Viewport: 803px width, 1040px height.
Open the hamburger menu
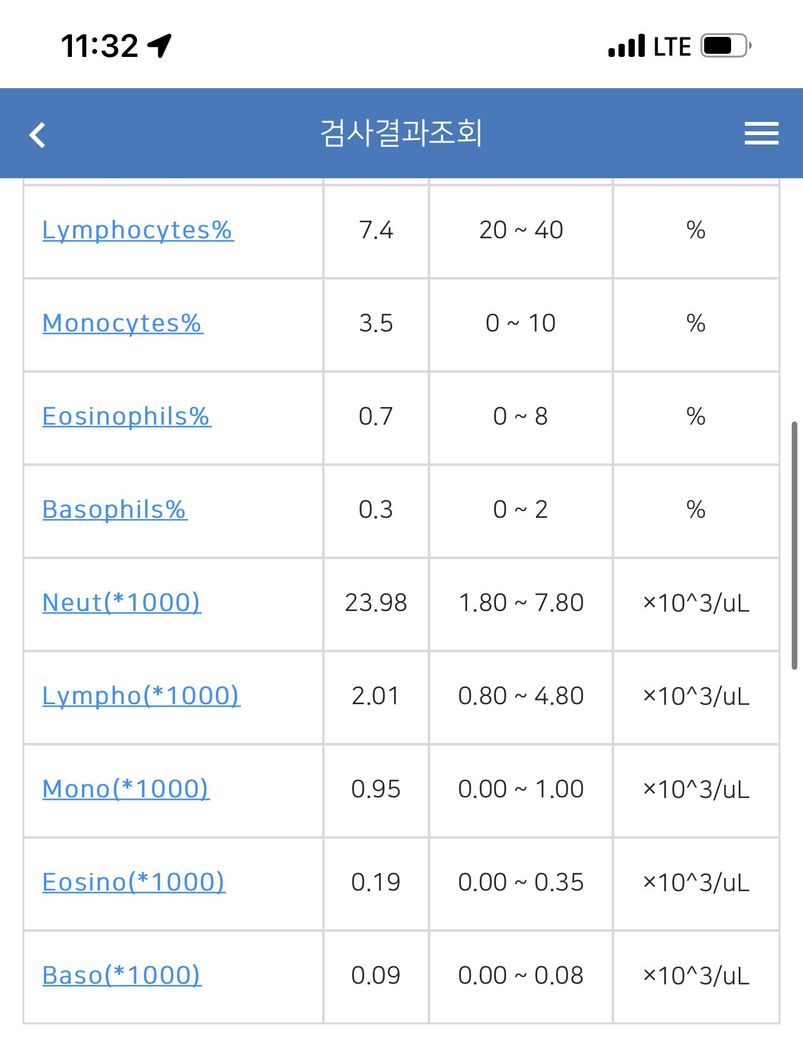(x=761, y=135)
